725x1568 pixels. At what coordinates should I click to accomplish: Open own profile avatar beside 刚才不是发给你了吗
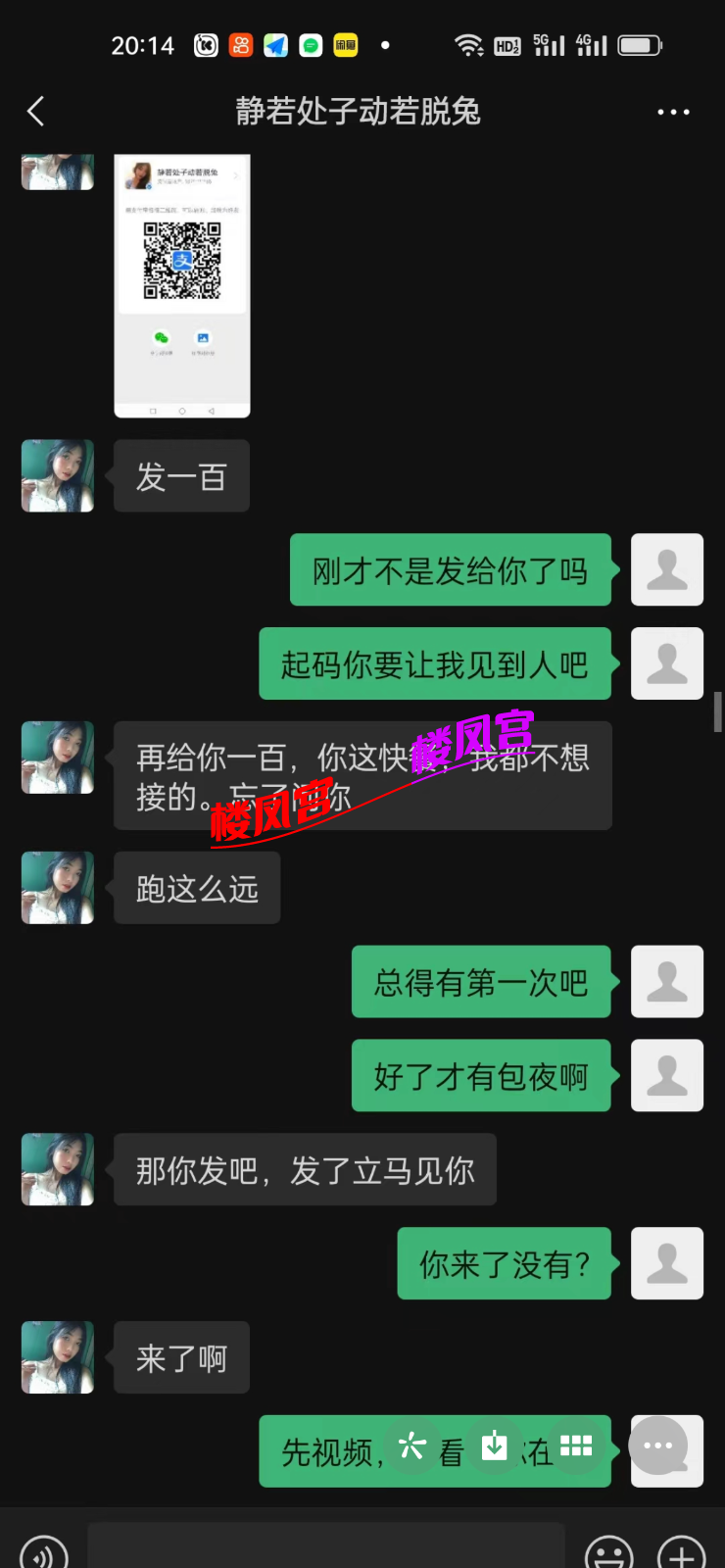pyautogui.click(x=667, y=569)
